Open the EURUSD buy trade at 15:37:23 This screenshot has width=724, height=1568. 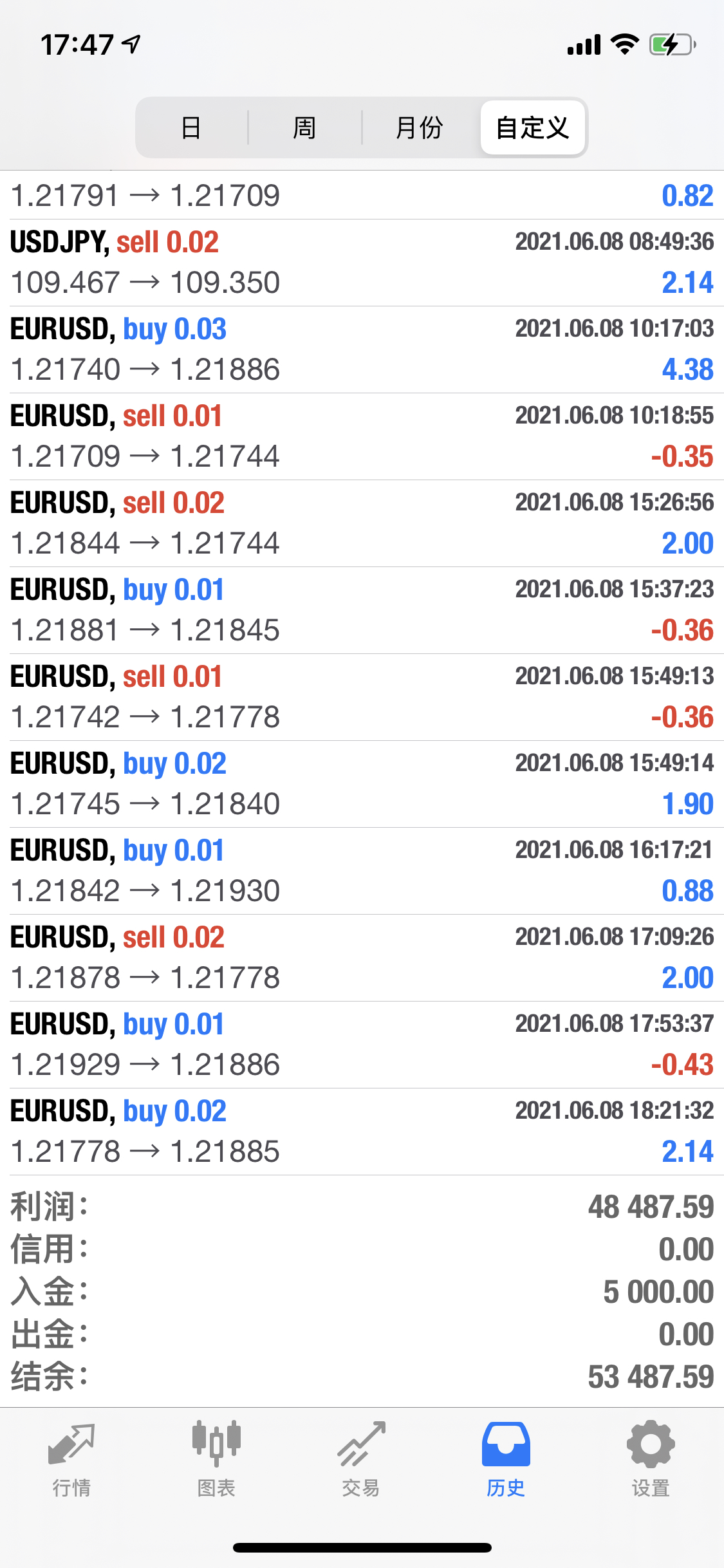(x=362, y=610)
